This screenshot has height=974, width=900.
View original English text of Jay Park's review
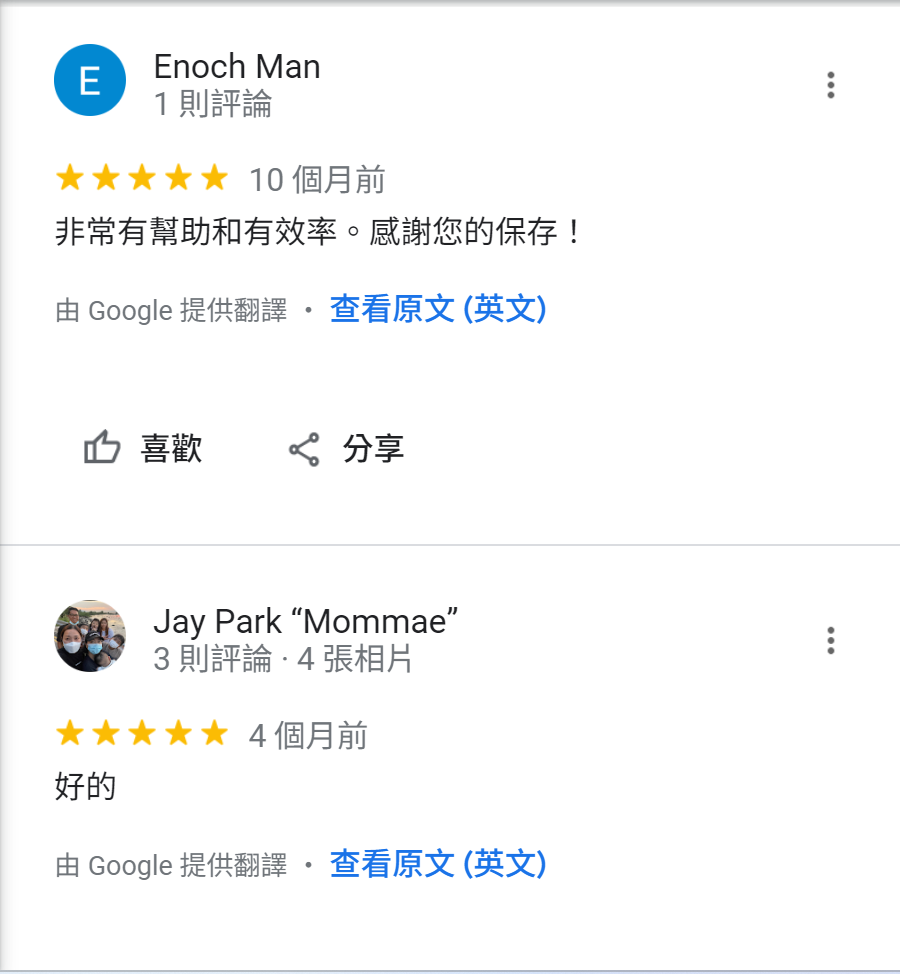click(x=438, y=863)
